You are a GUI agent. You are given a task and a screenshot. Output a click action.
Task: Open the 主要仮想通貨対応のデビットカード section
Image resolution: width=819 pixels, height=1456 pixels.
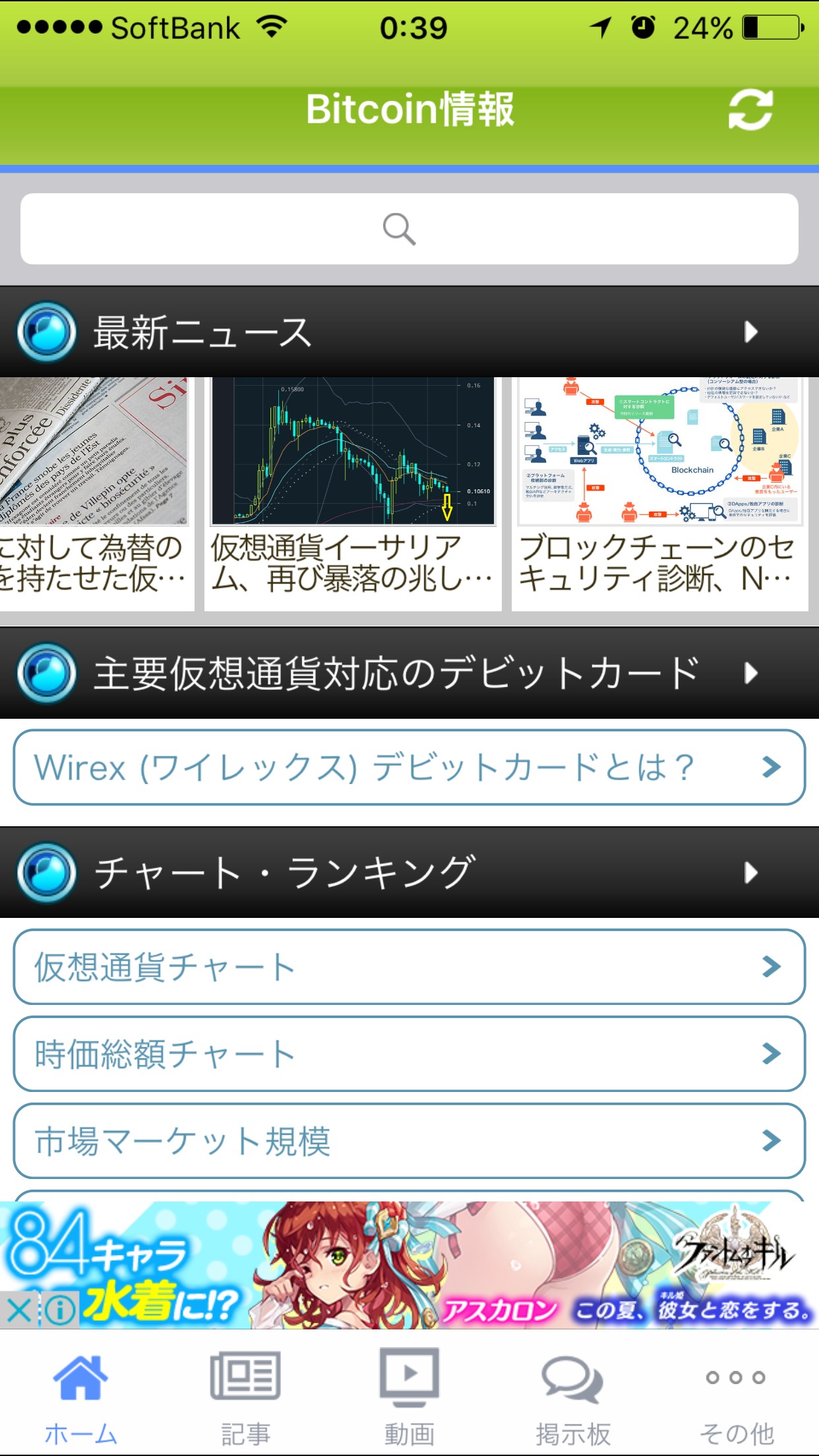pos(409,673)
